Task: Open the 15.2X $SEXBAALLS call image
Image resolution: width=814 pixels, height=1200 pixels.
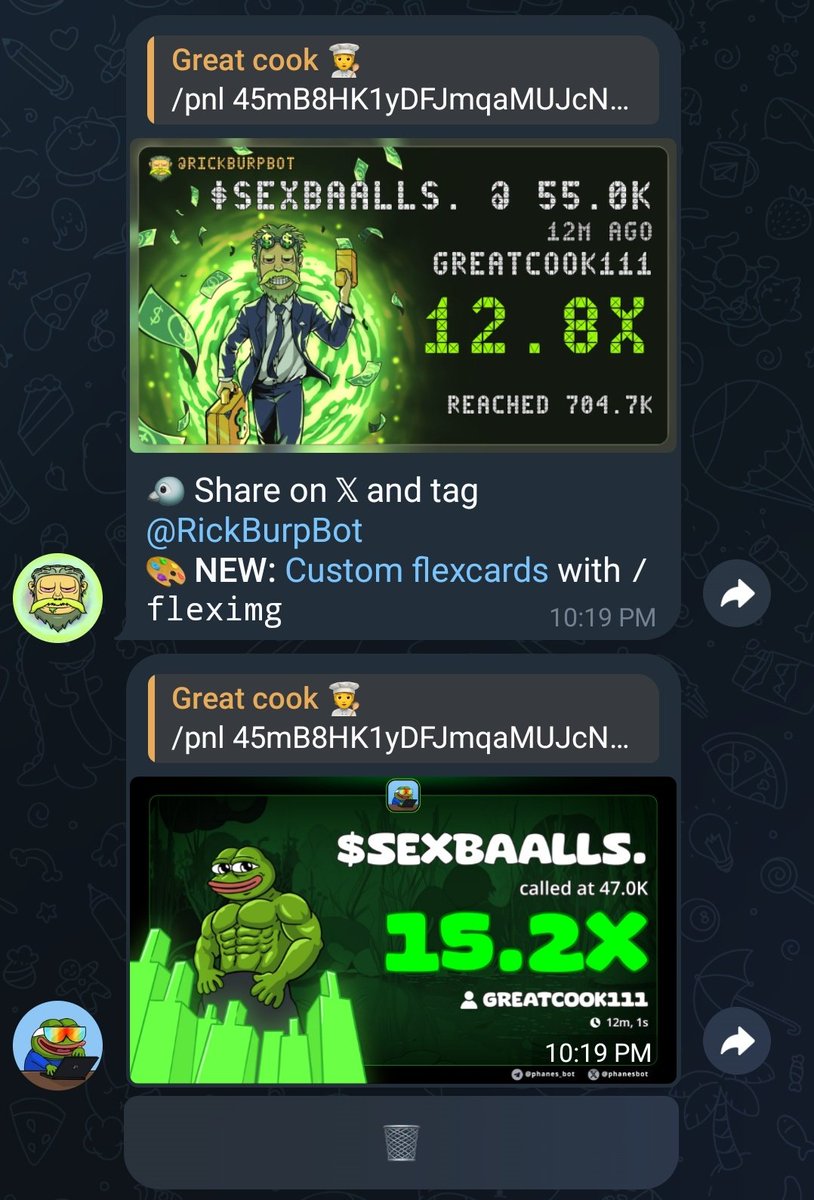Action: 400,930
